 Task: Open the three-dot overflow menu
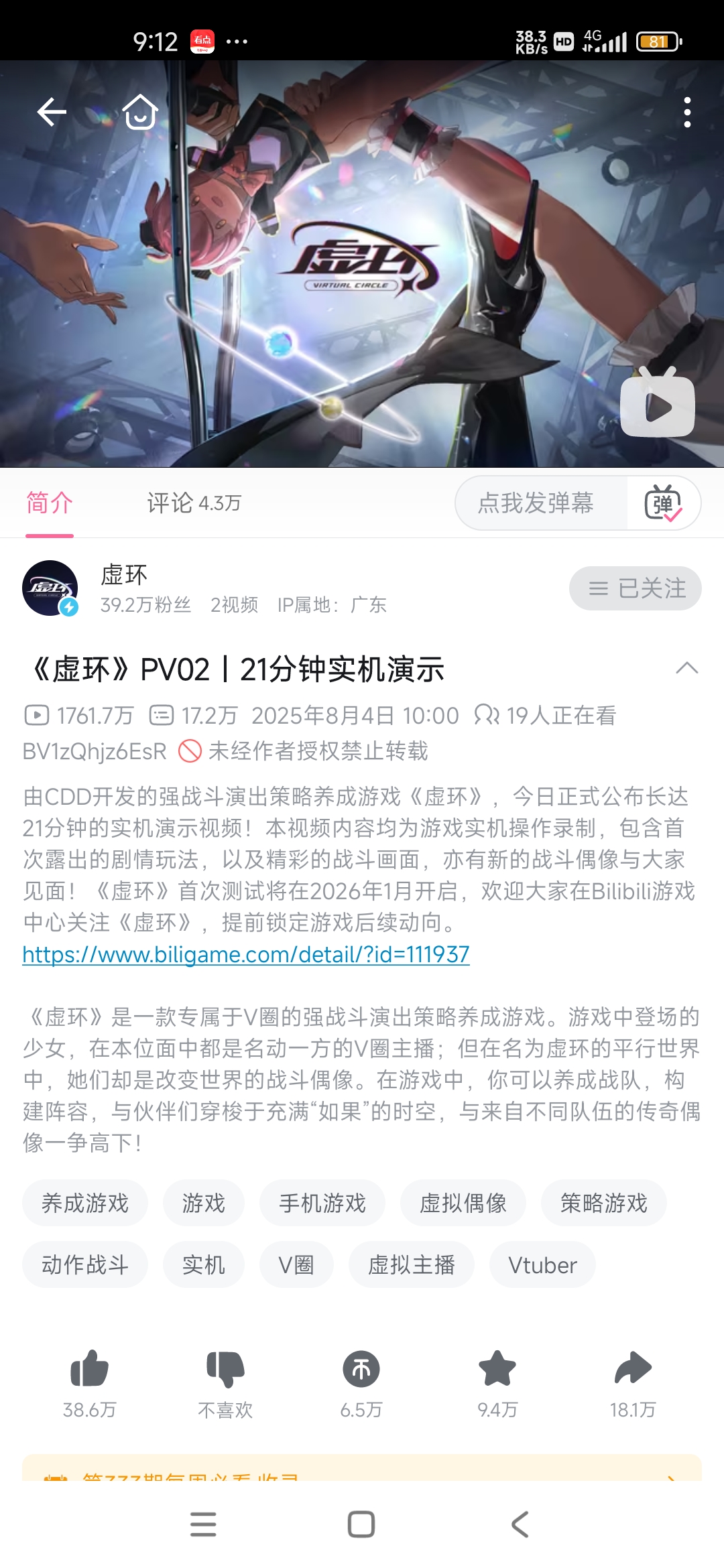point(686,112)
